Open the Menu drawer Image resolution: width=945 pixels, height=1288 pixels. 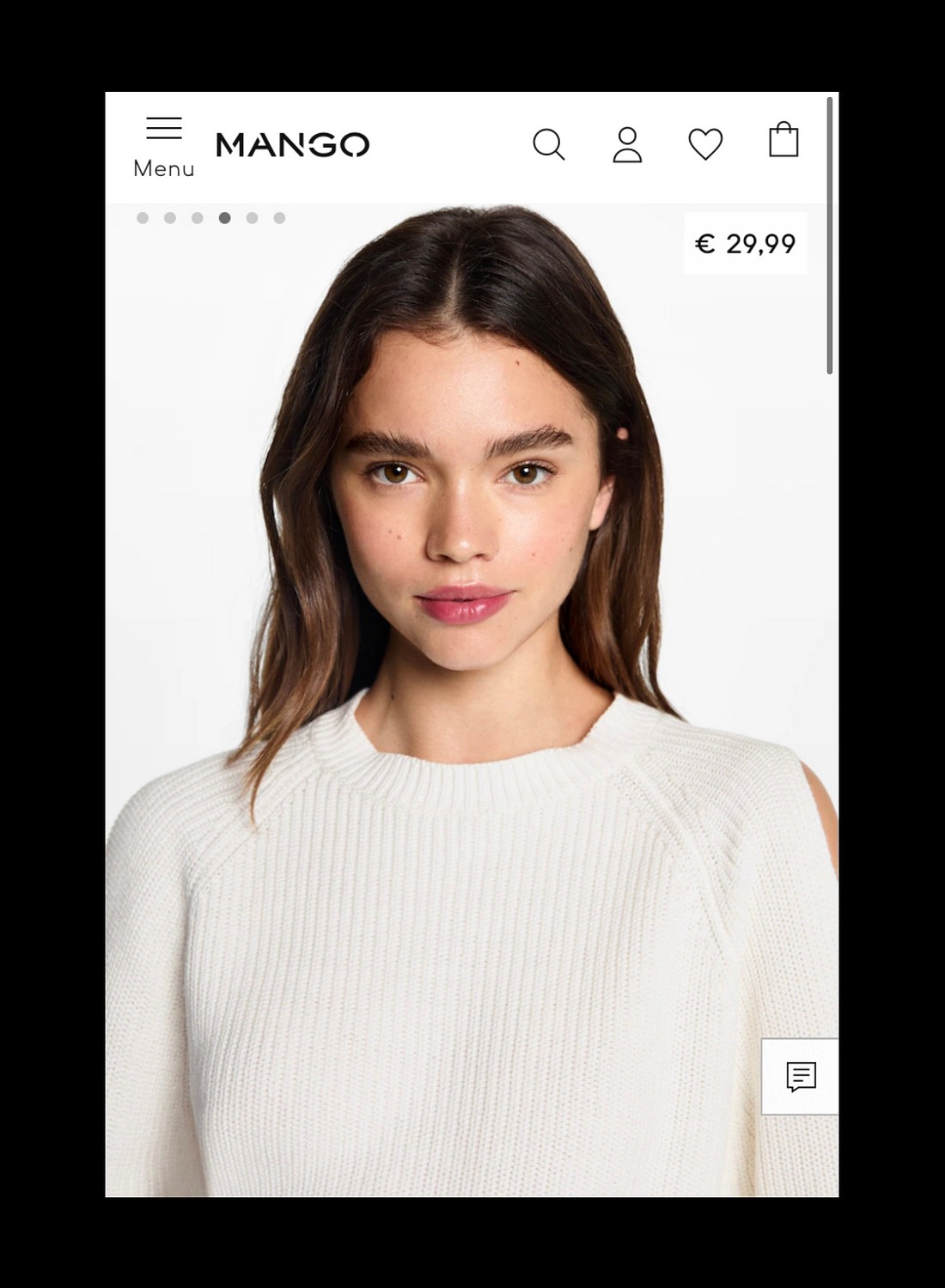click(163, 147)
